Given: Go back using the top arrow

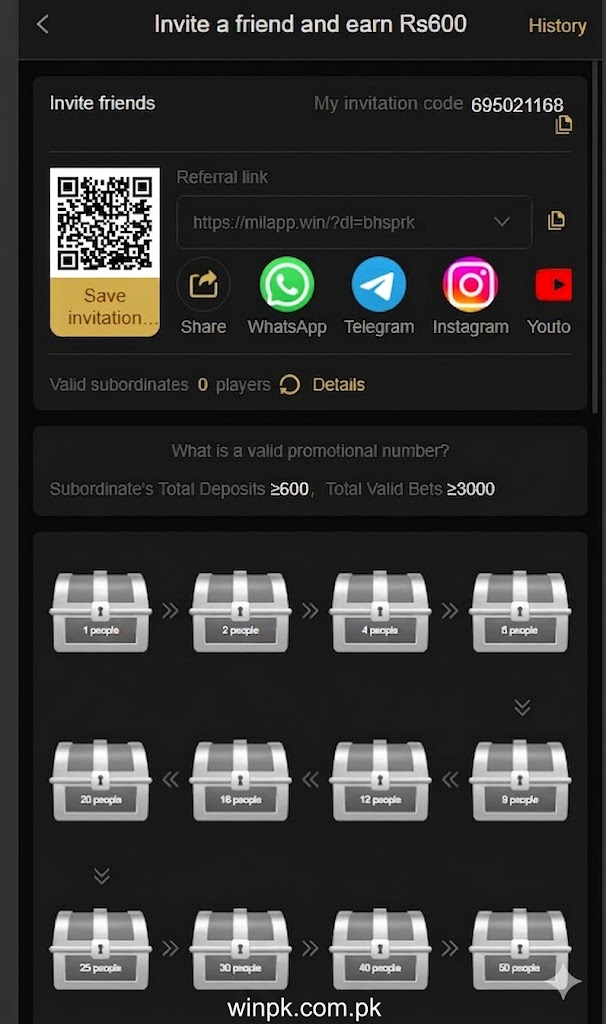Looking at the screenshot, I should point(42,25).
